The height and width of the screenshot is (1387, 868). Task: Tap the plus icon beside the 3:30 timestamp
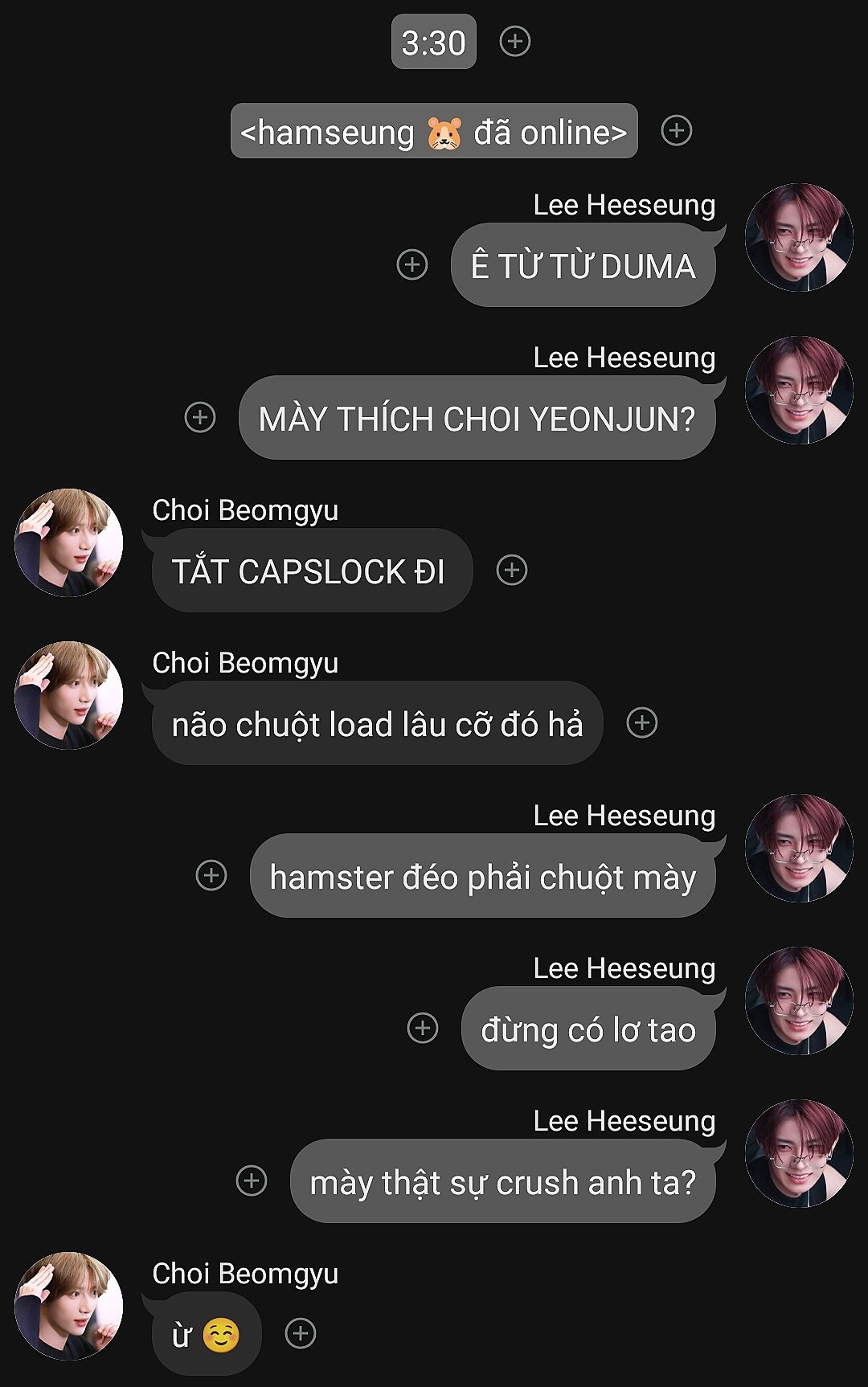tap(515, 41)
